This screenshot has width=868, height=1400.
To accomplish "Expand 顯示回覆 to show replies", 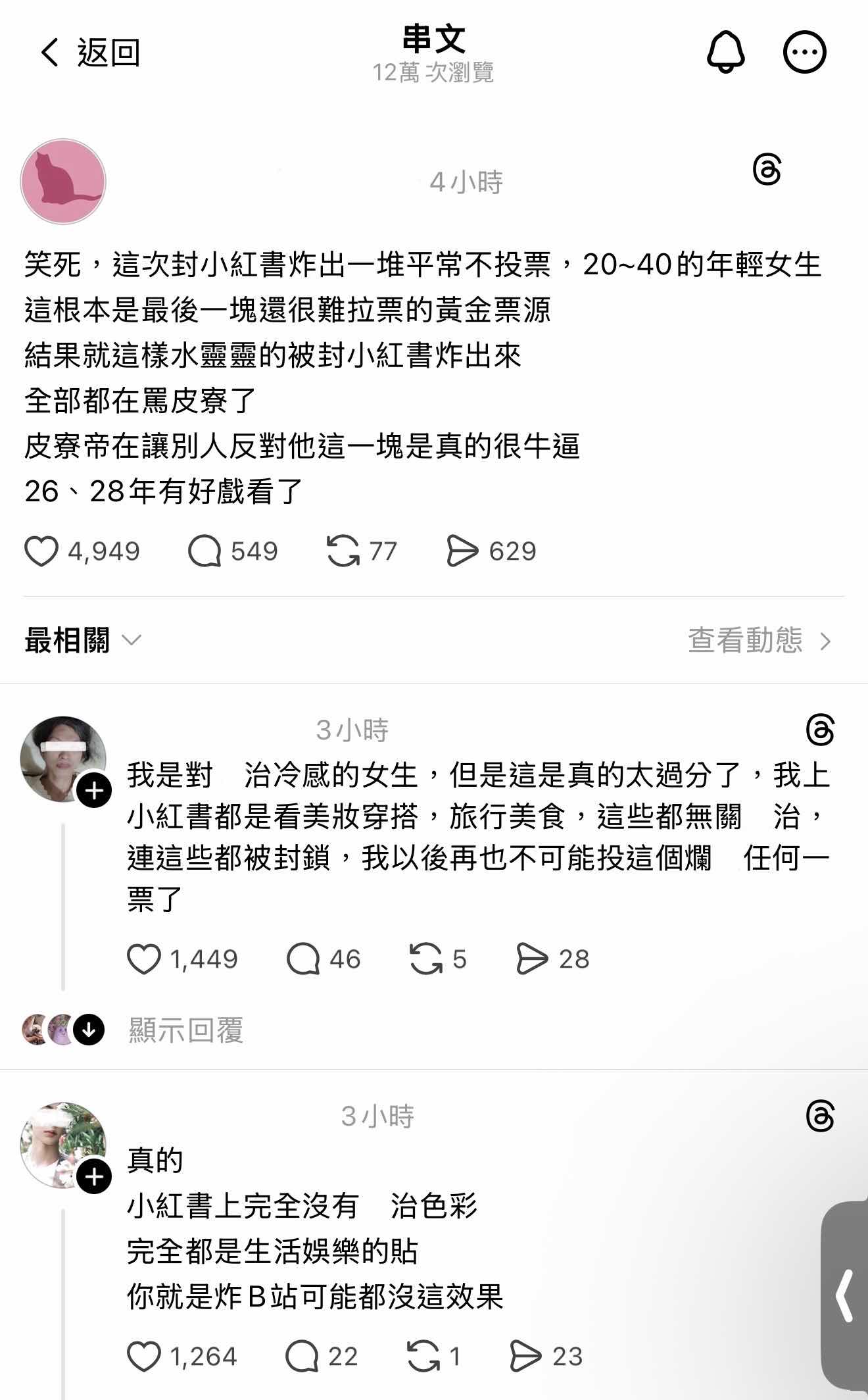I will pyautogui.click(x=186, y=1030).
